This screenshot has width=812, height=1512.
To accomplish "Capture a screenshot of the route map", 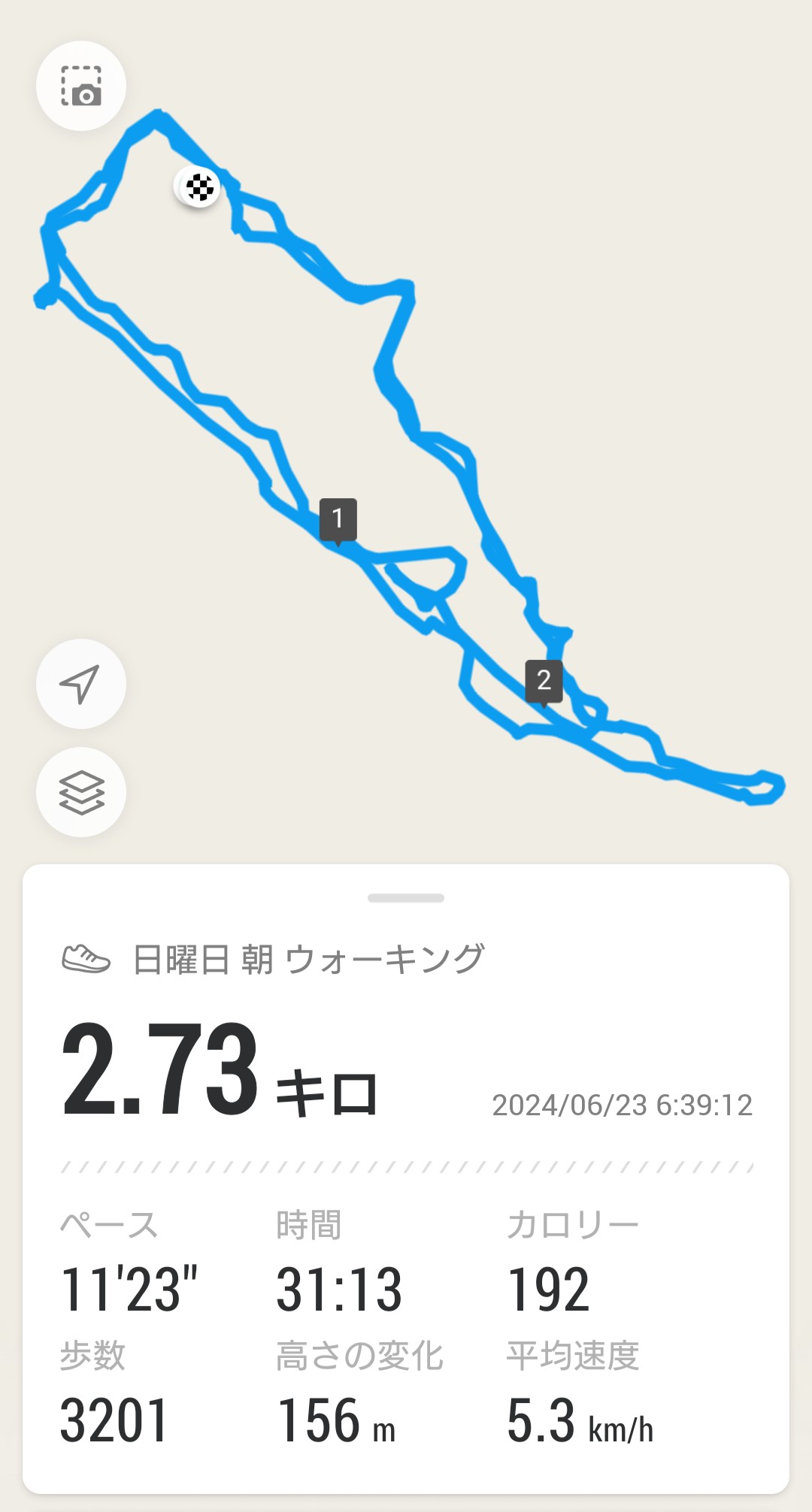I will coord(81,86).
